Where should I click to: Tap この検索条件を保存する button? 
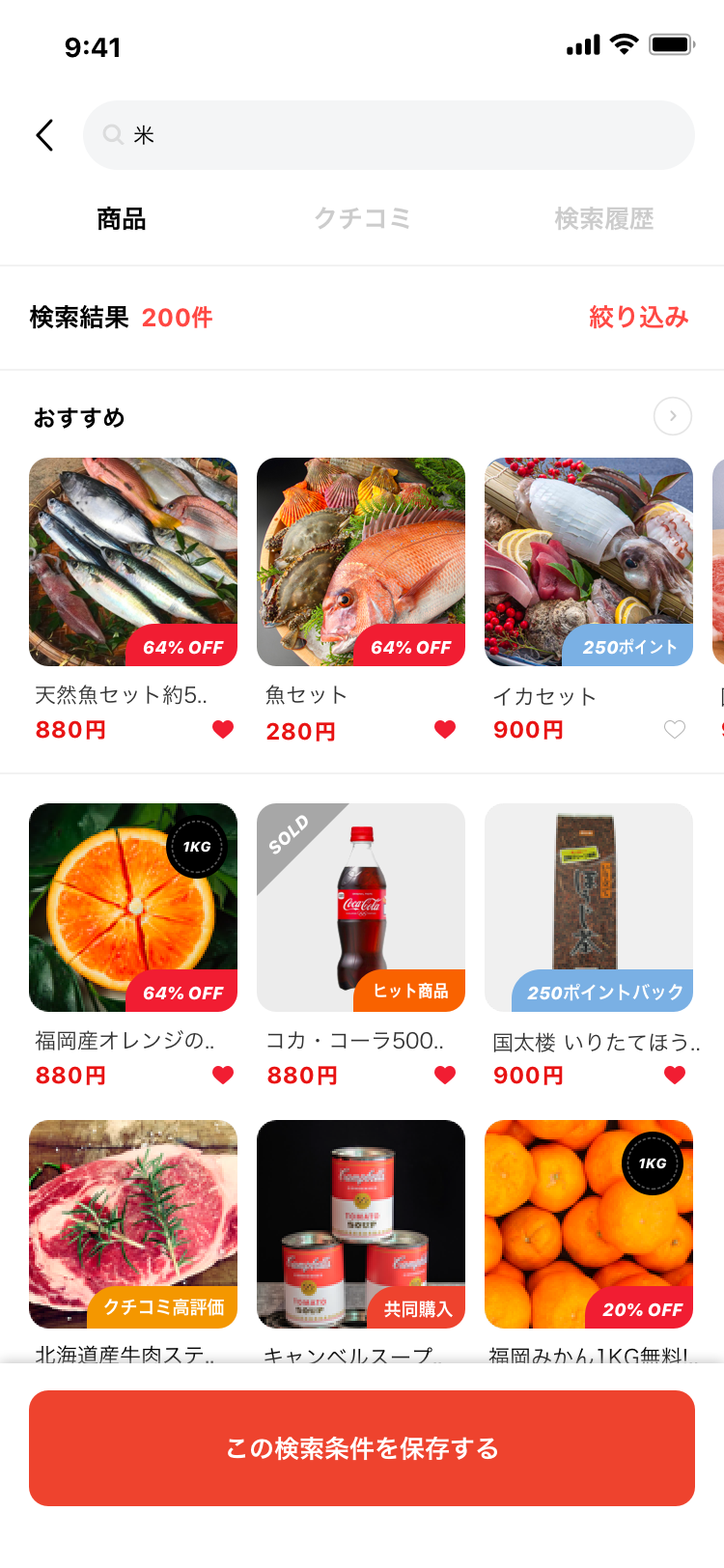362,1448
